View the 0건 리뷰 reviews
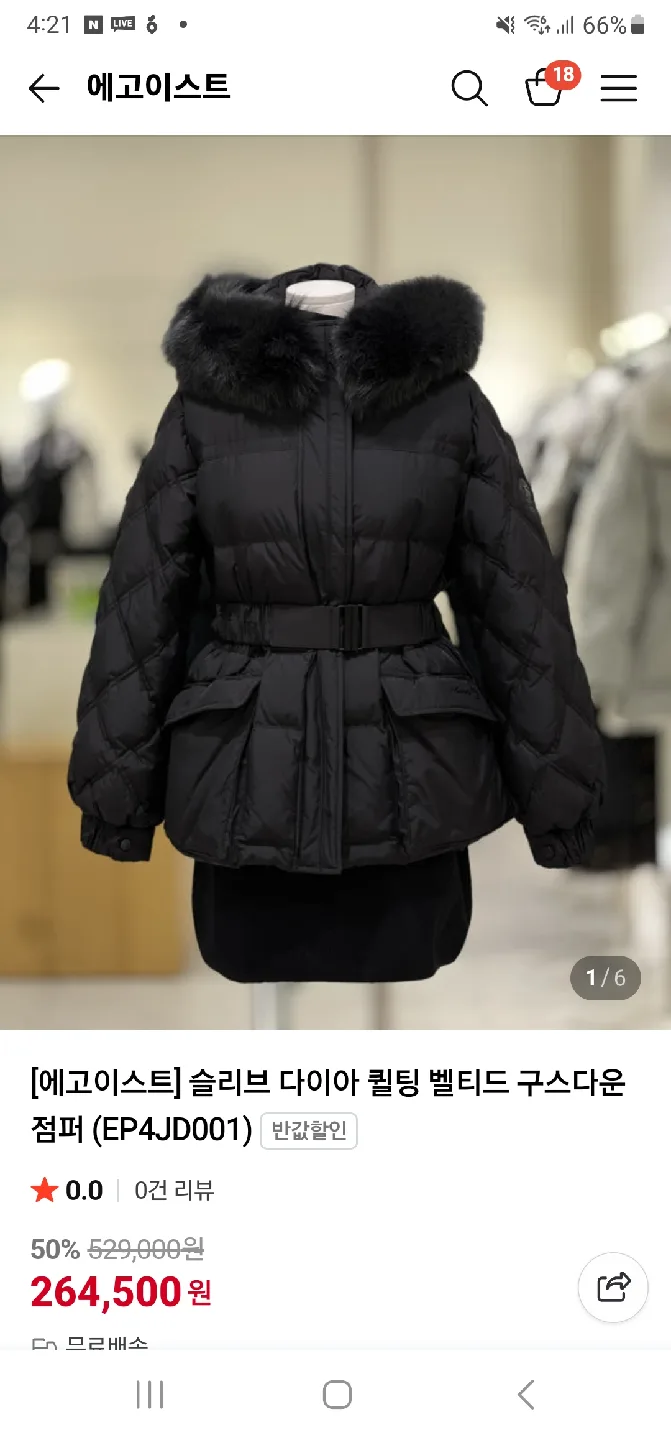 (x=174, y=1190)
